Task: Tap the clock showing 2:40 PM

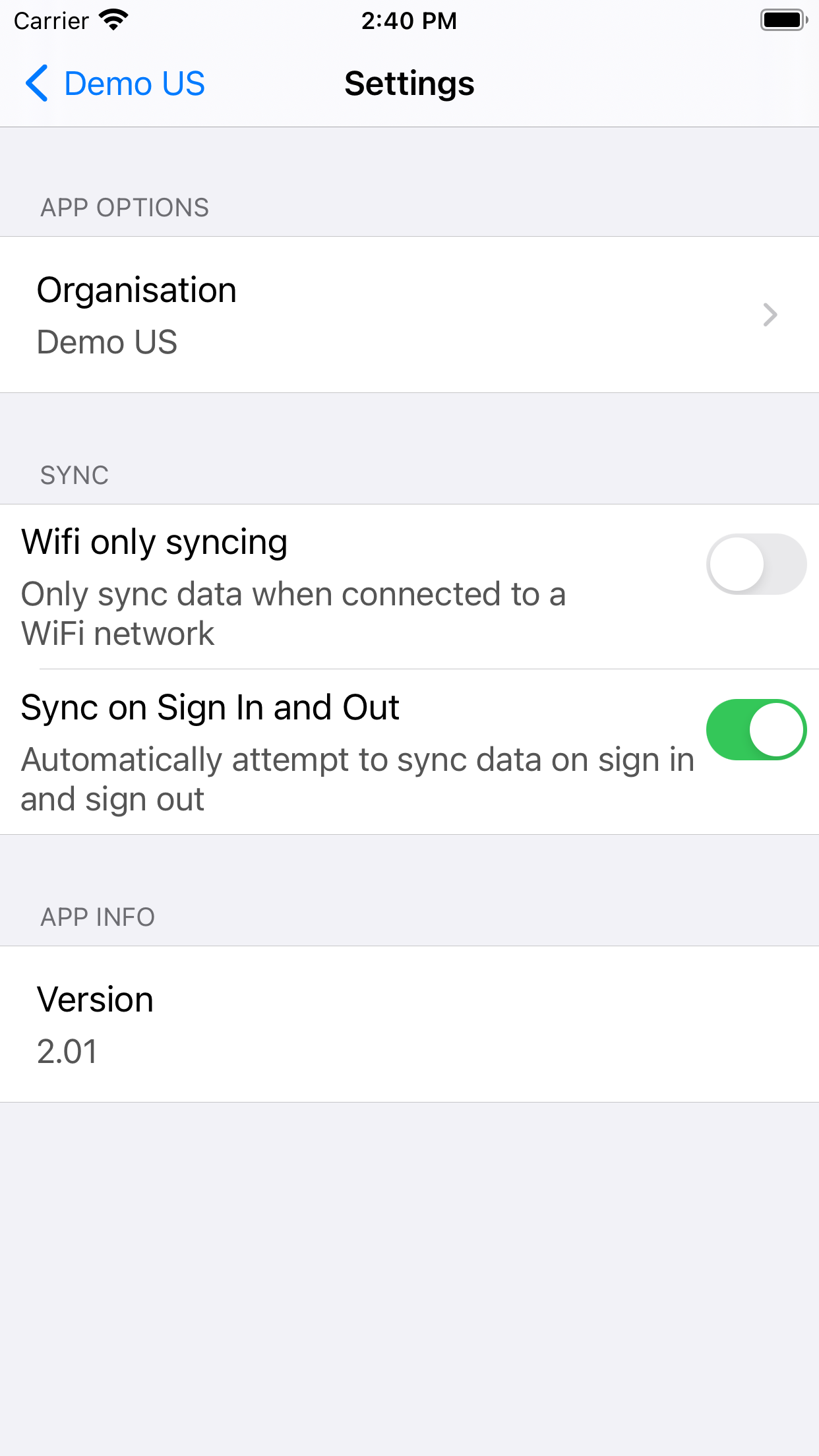Action: pos(409,21)
